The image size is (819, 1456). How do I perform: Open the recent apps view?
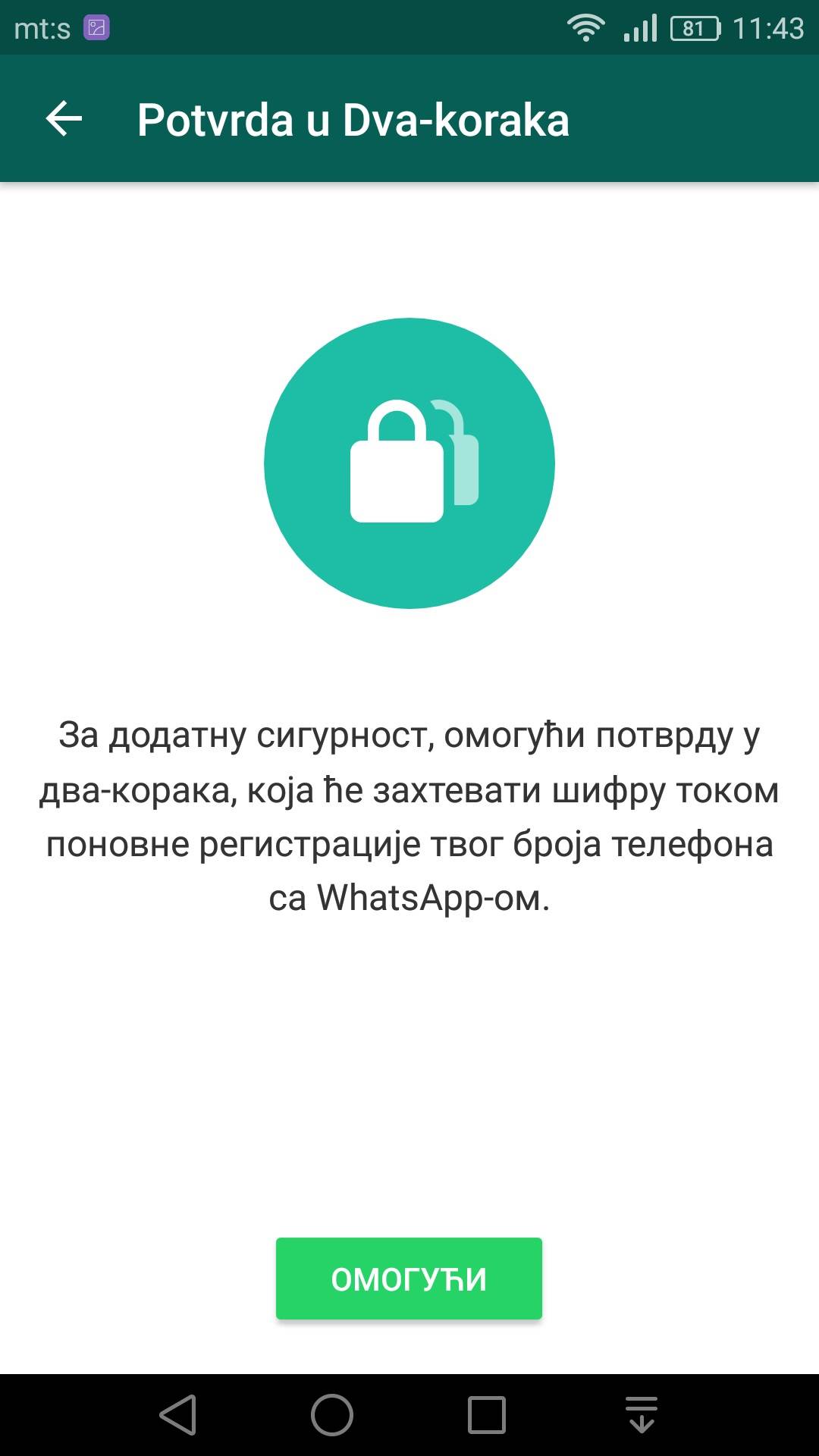click(x=487, y=1415)
